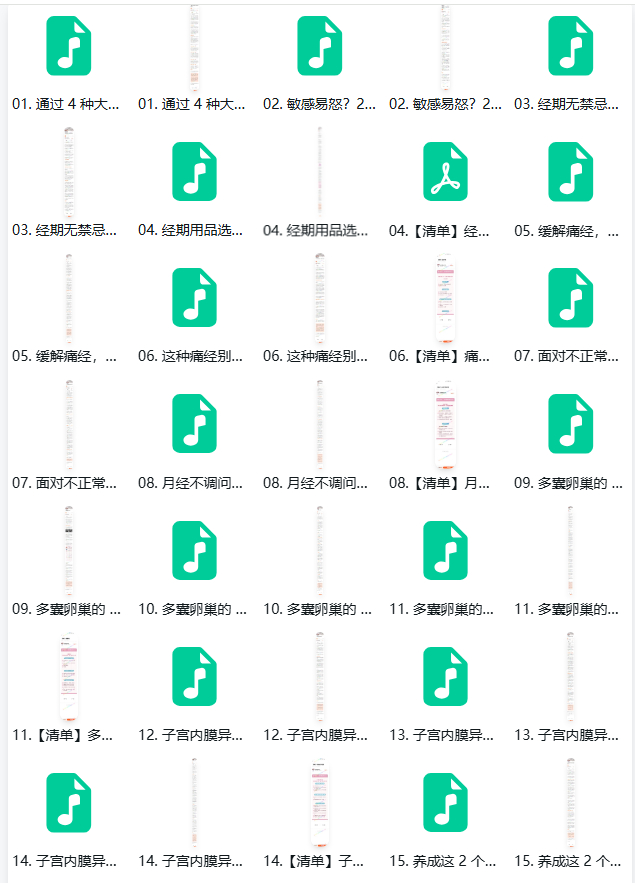Play audio file 09. 多囊卵巢的

[x=570, y=424]
